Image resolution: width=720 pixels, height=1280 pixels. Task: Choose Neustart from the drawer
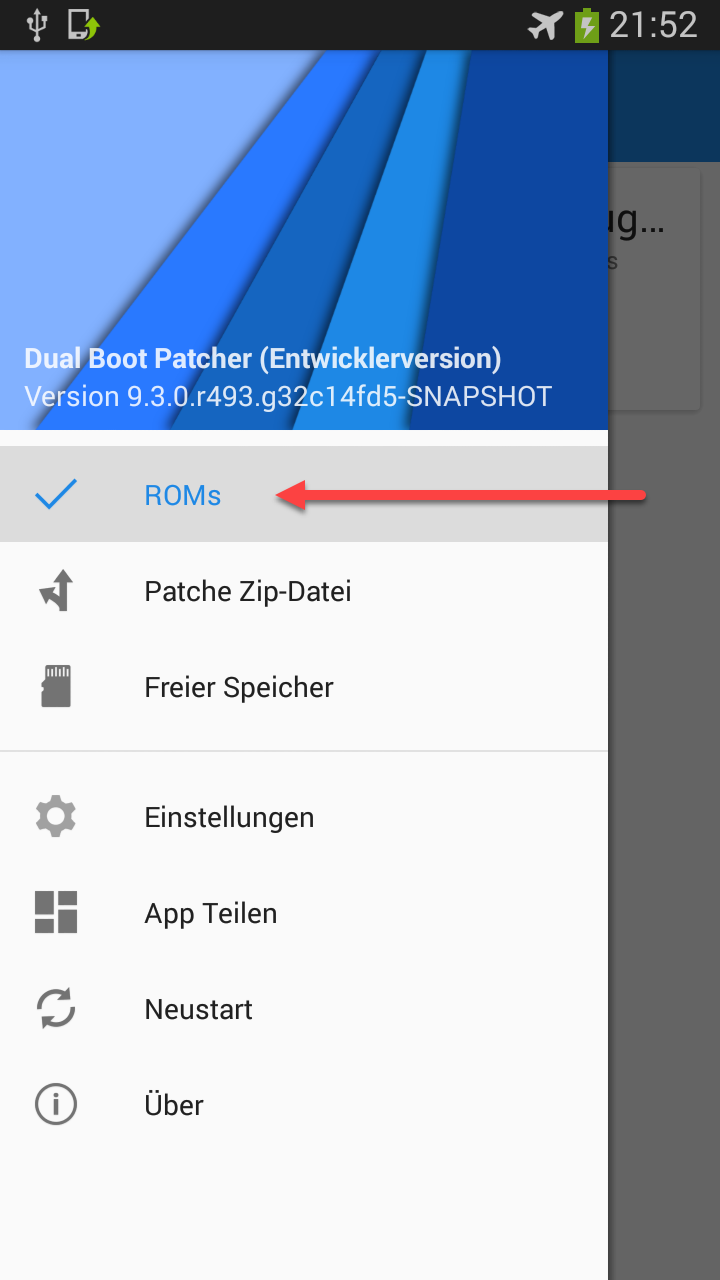pyautogui.click(x=304, y=1009)
